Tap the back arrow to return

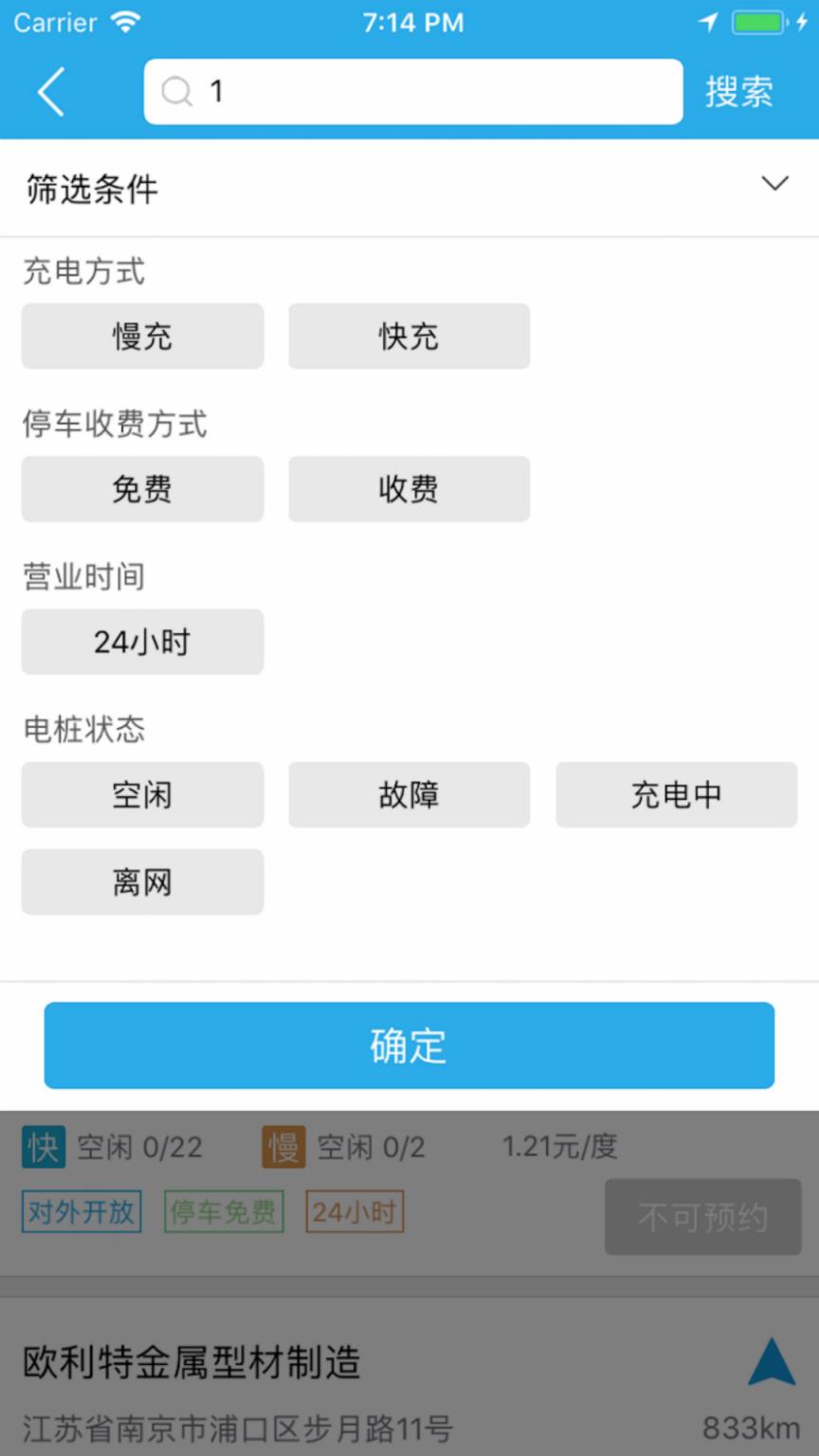pyautogui.click(x=51, y=91)
